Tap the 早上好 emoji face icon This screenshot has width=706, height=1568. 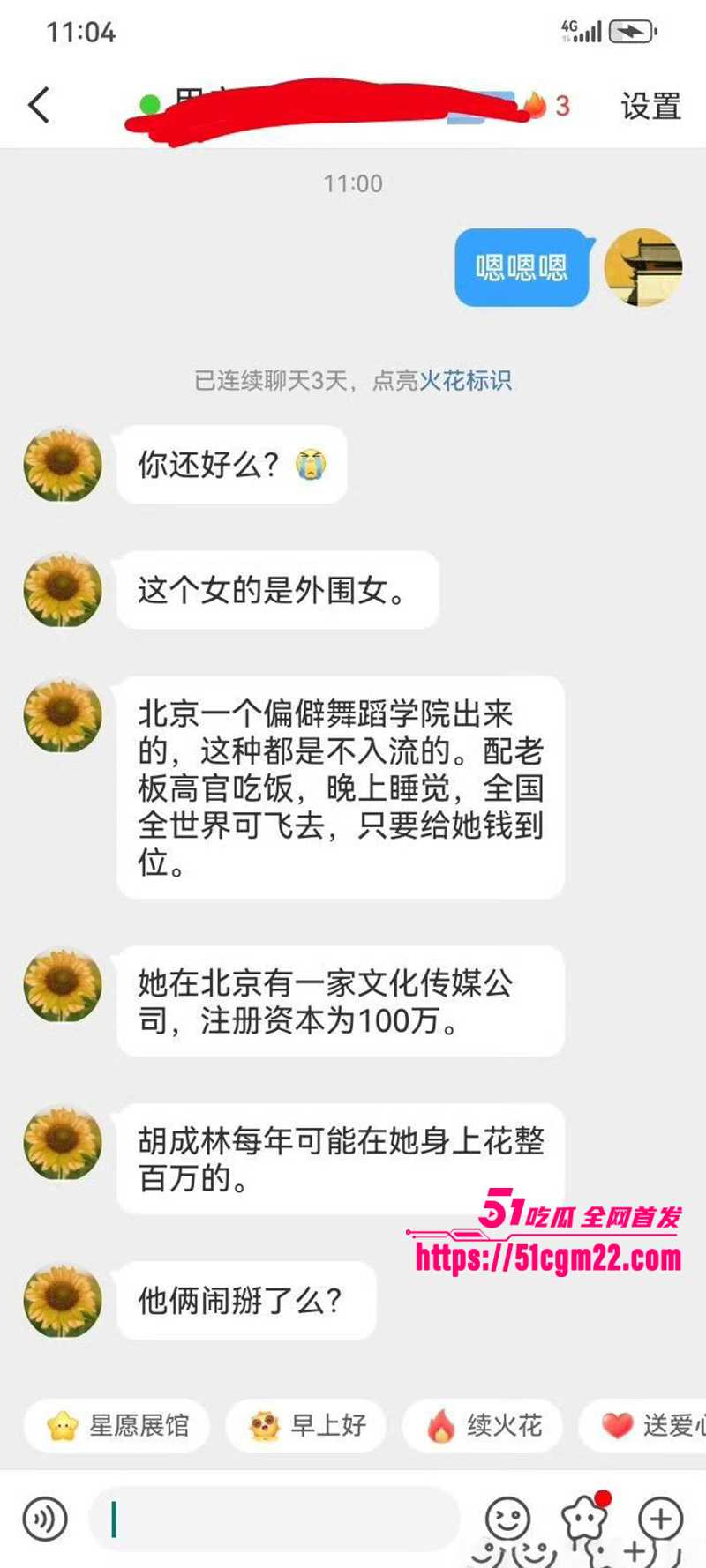(263, 1425)
